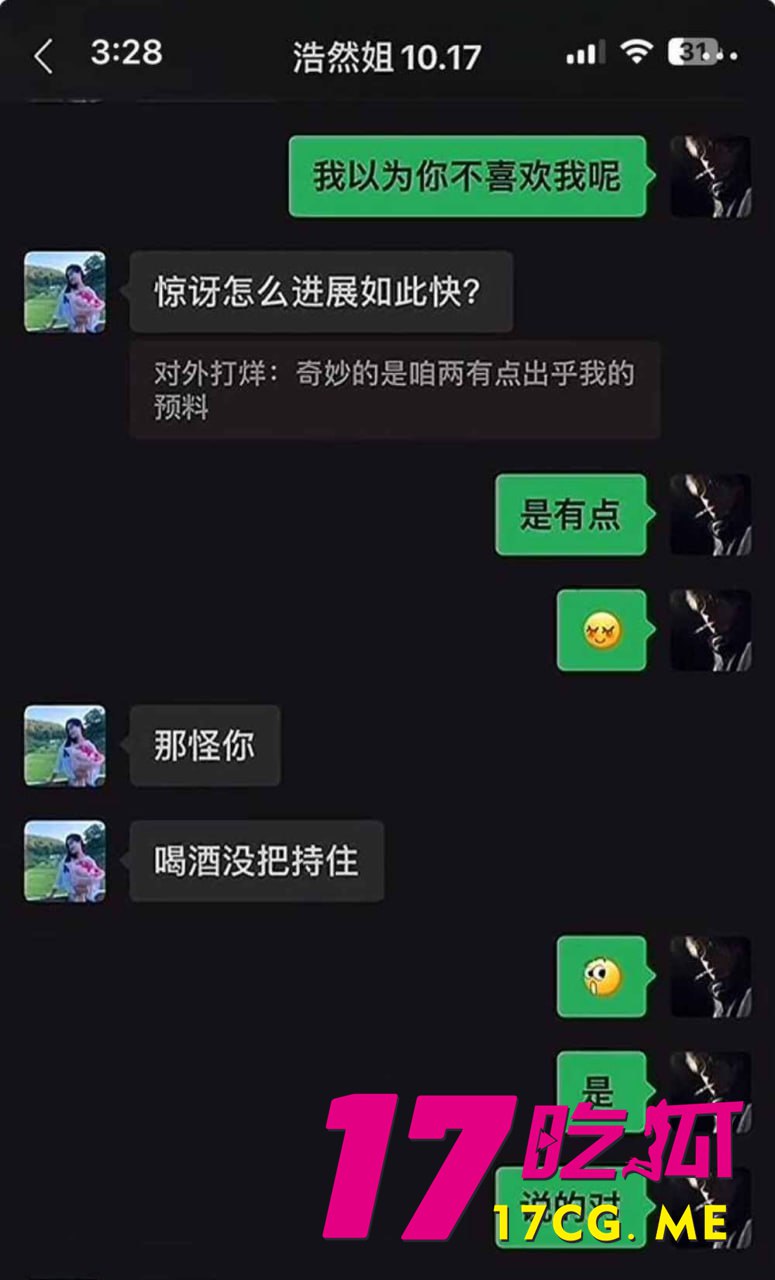Tap contact avatar beside 喝酒没把持住
The height and width of the screenshot is (1280, 775).
click(x=65, y=861)
